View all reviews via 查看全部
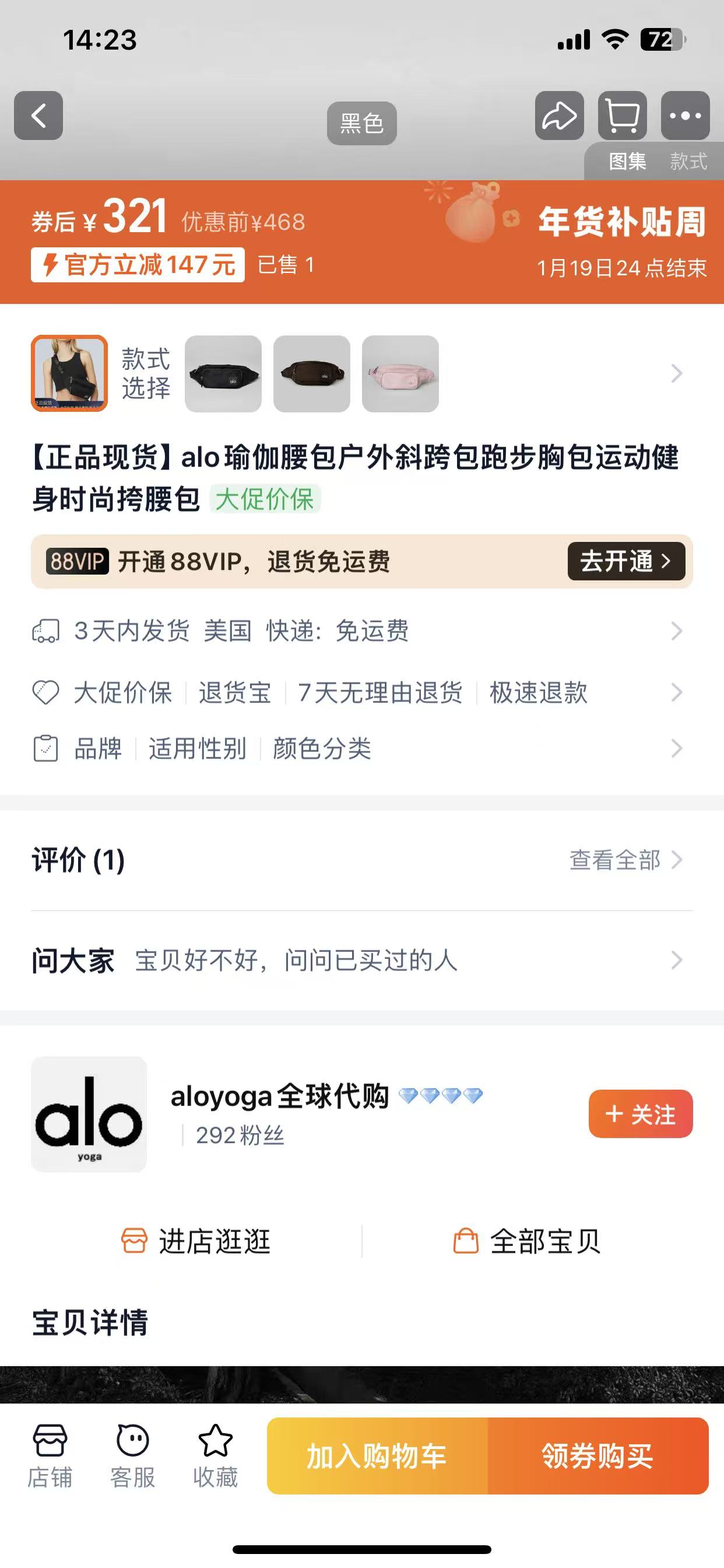 click(x=625, y=860)
